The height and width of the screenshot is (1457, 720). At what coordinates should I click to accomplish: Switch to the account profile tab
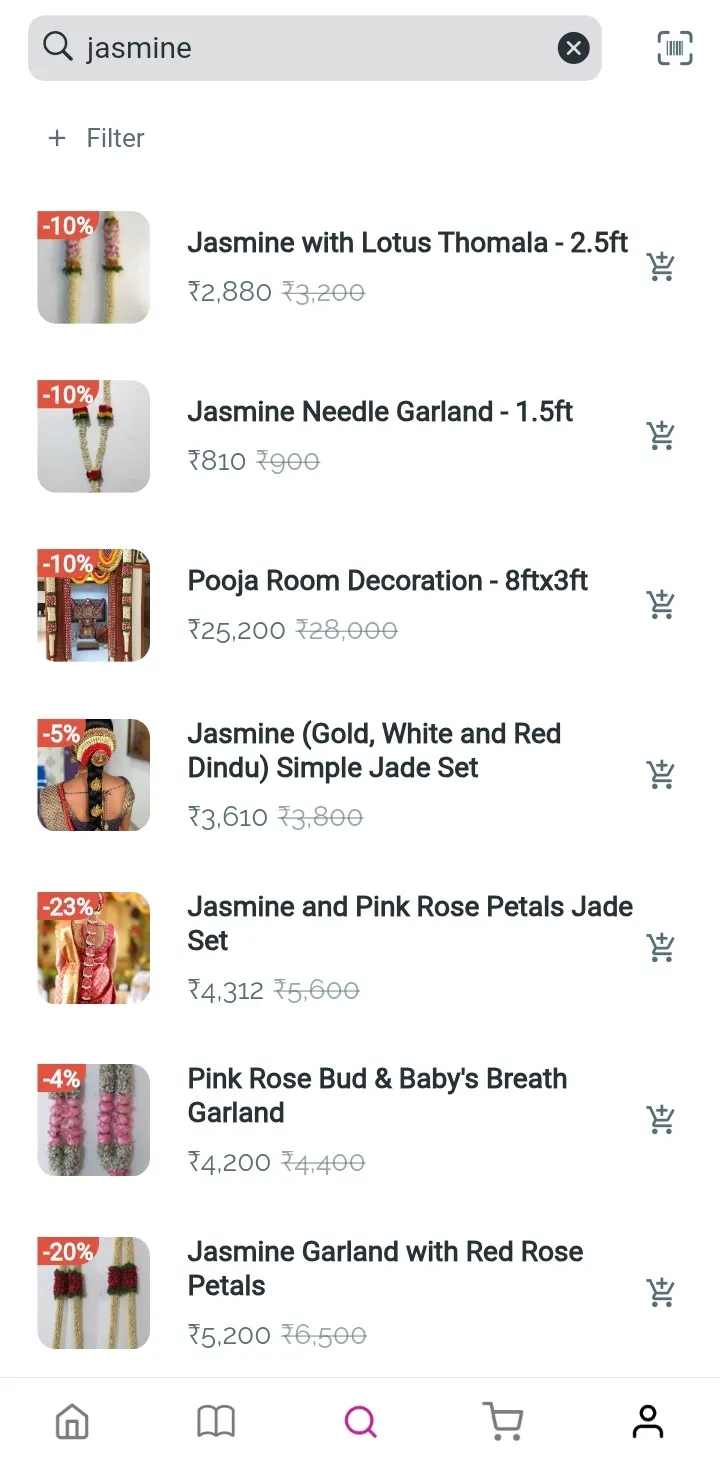pyautogui.click(x=647, y=1421)
